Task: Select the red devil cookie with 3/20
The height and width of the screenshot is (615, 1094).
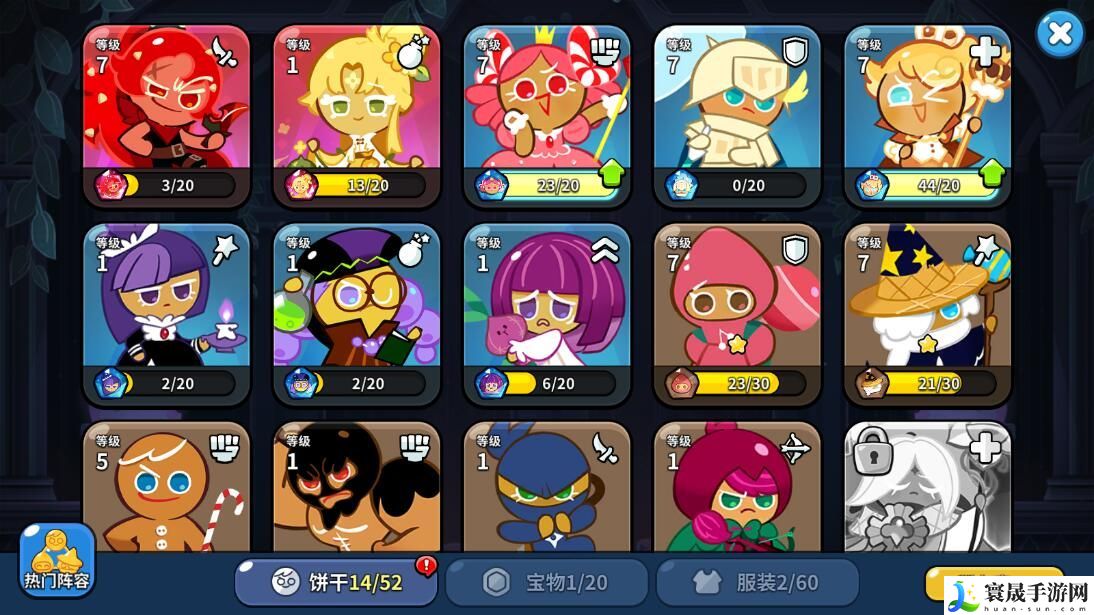Action: point(167,110)
